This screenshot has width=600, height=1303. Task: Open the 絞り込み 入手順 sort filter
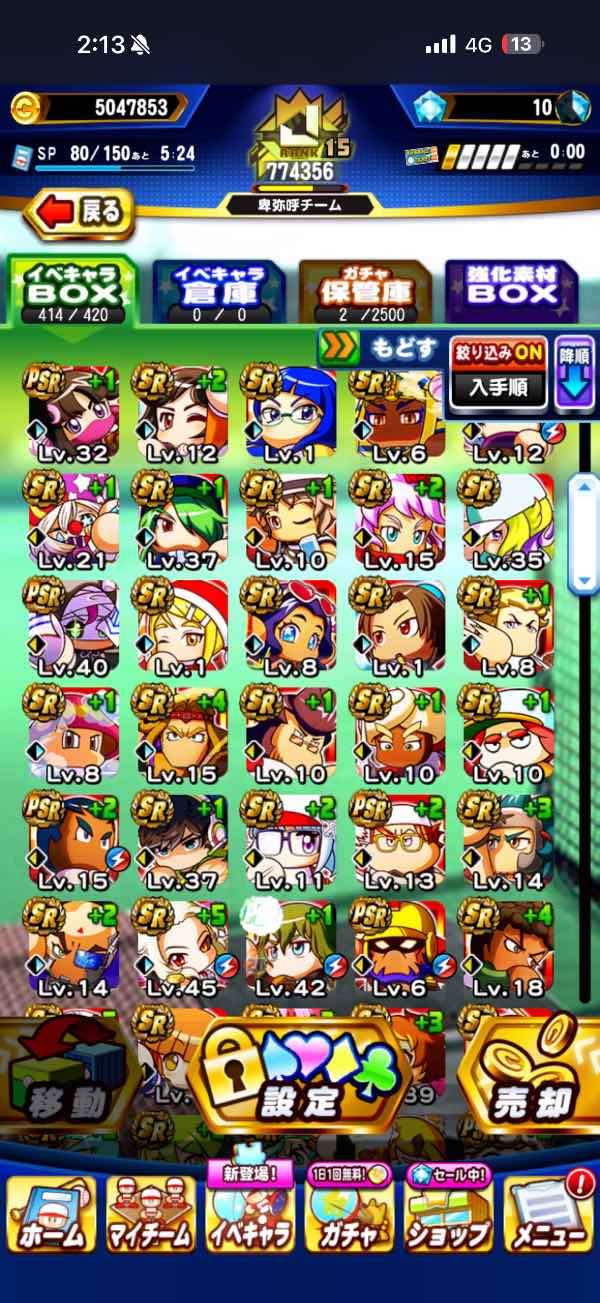click(498, 374)
